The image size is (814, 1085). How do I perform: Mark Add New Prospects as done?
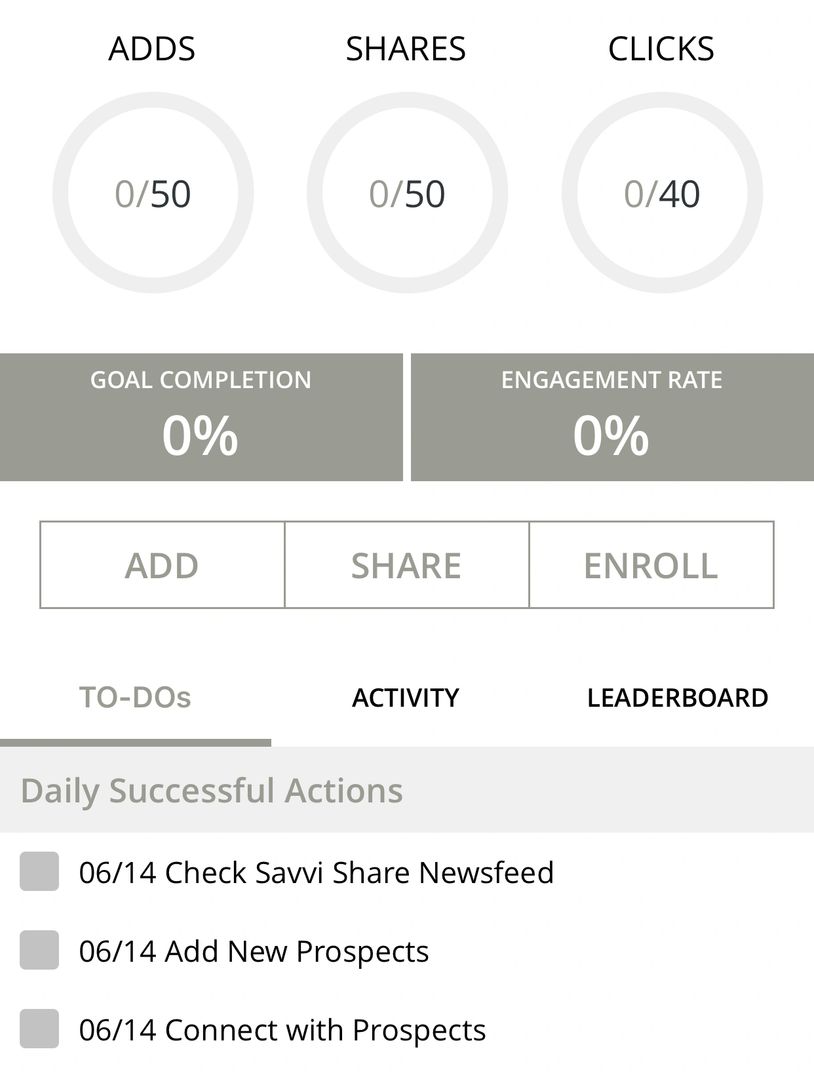pyautogui.click(x=39, y=950)
